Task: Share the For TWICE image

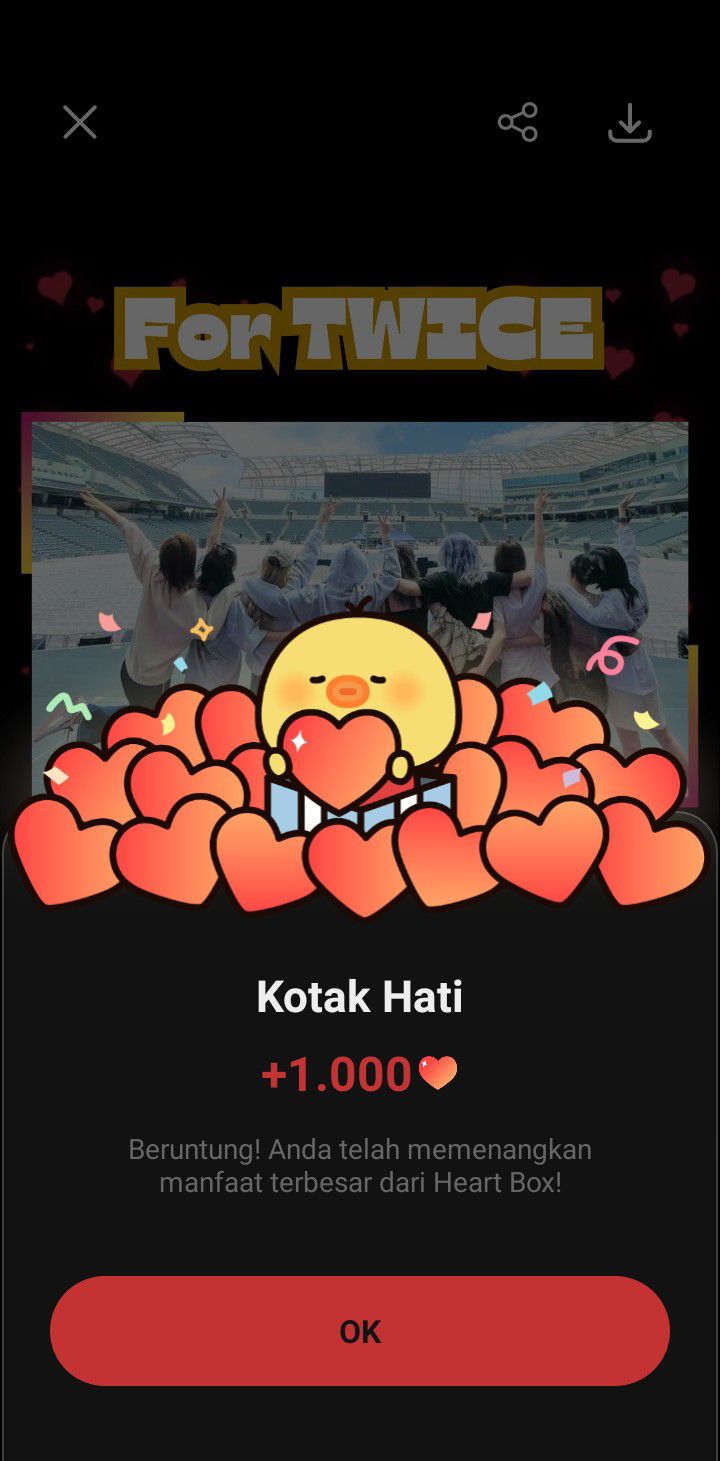Action: (x=518, y=123)
